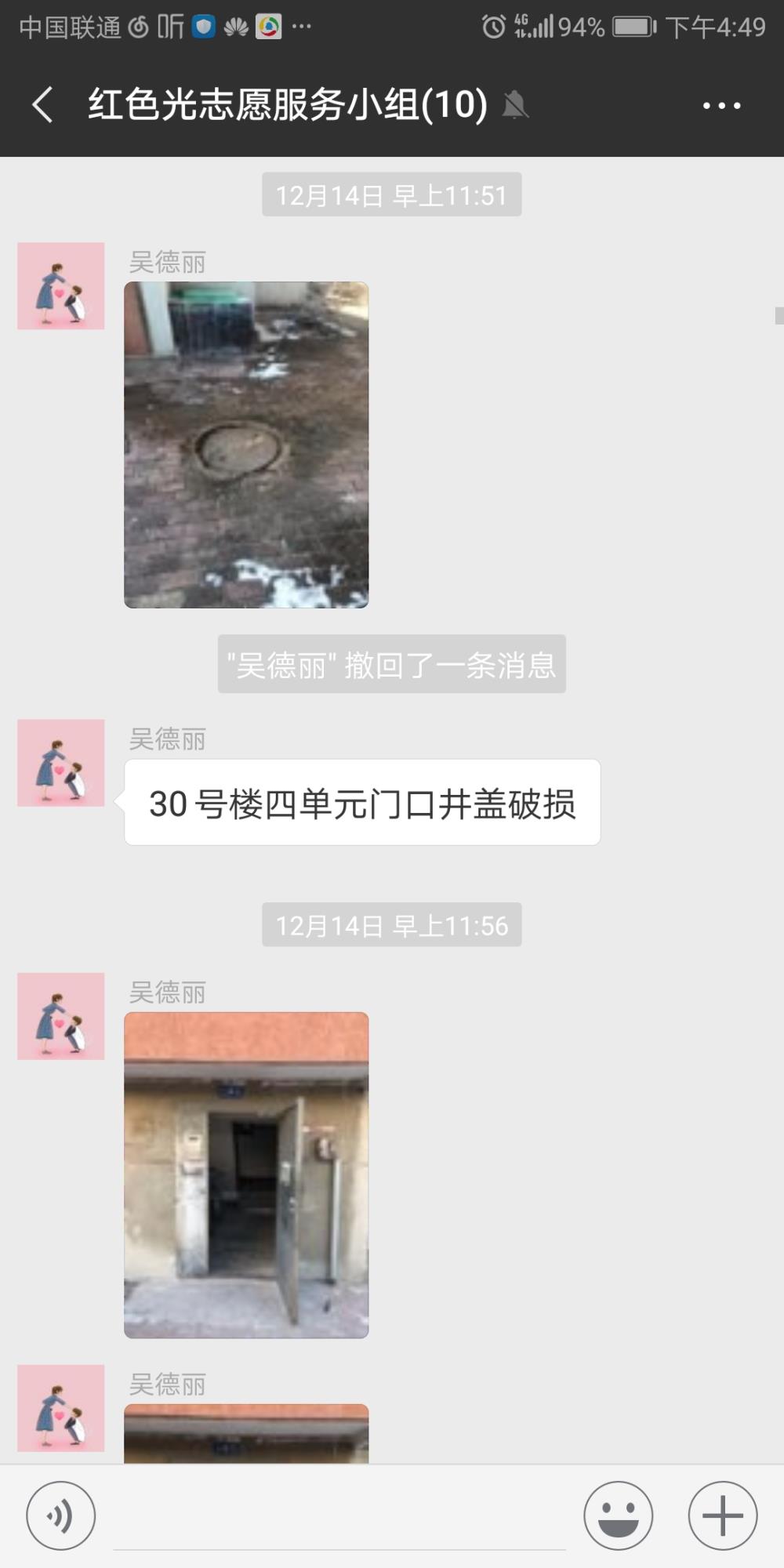Open the group chat options menu
This screenshot has height=1568, width=784.
tap(721, 105)
